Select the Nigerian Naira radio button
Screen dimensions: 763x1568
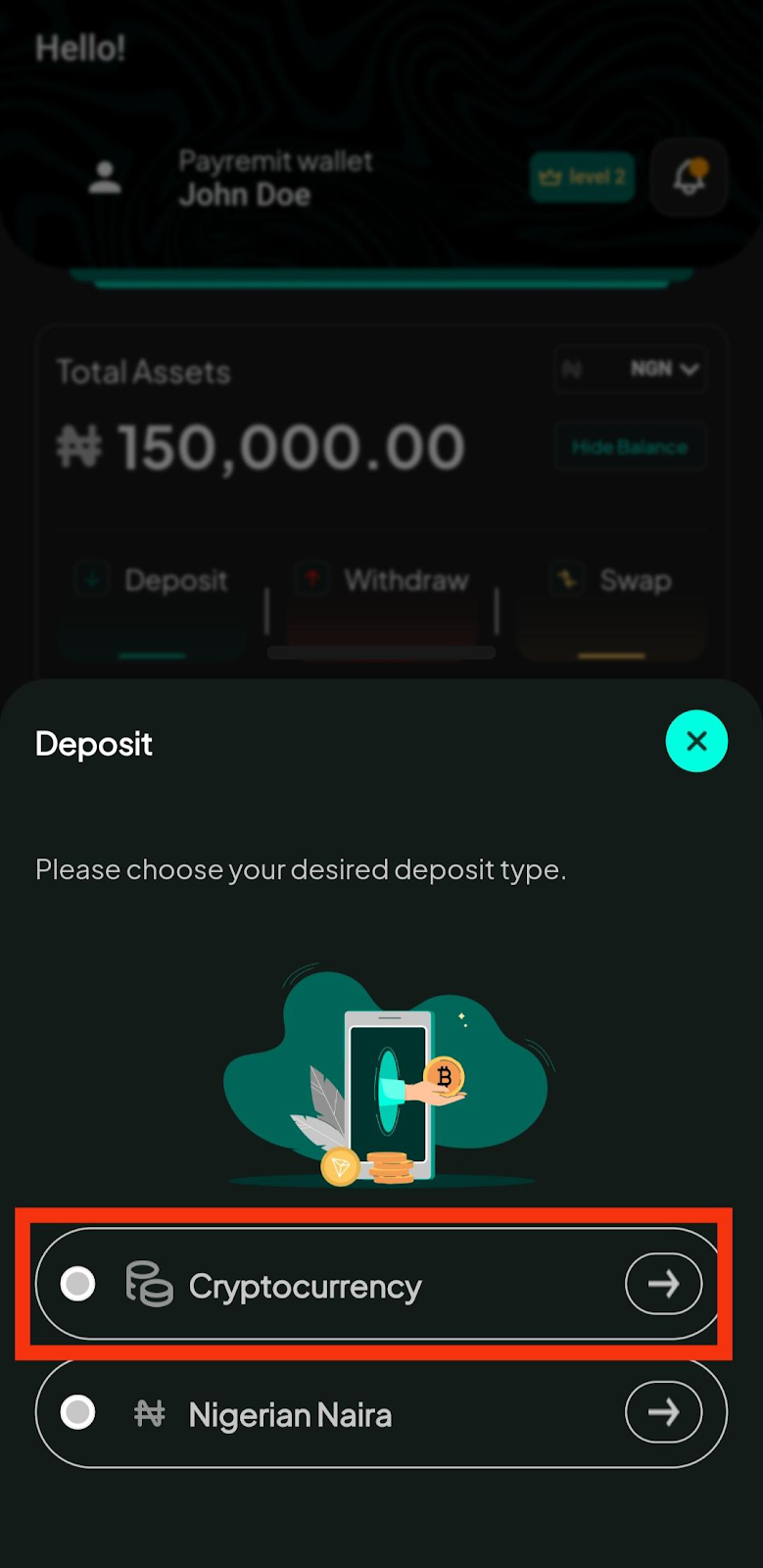78,1413
